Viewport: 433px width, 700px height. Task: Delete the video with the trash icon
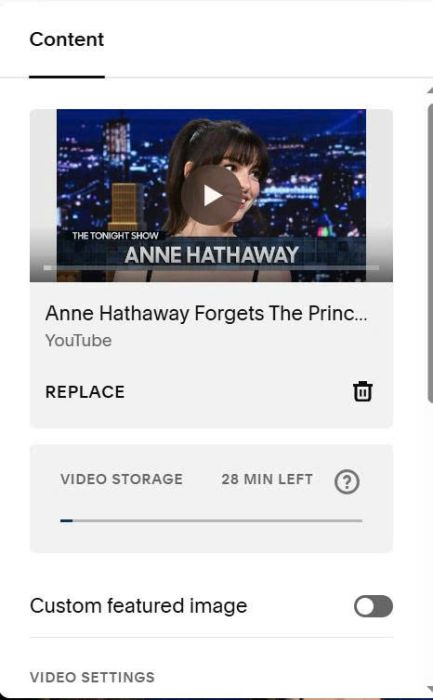pyautogui.click(x=362, y=392)
